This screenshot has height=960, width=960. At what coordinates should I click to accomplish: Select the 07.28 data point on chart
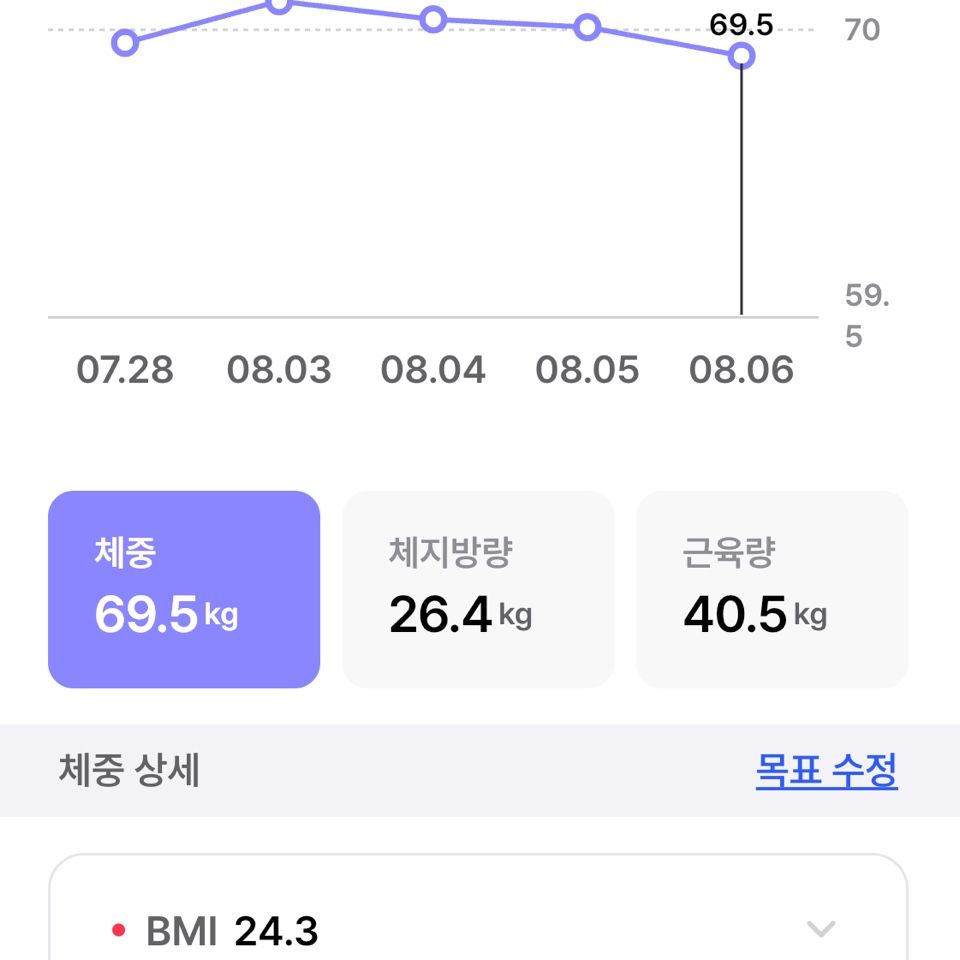coord(125,43)
